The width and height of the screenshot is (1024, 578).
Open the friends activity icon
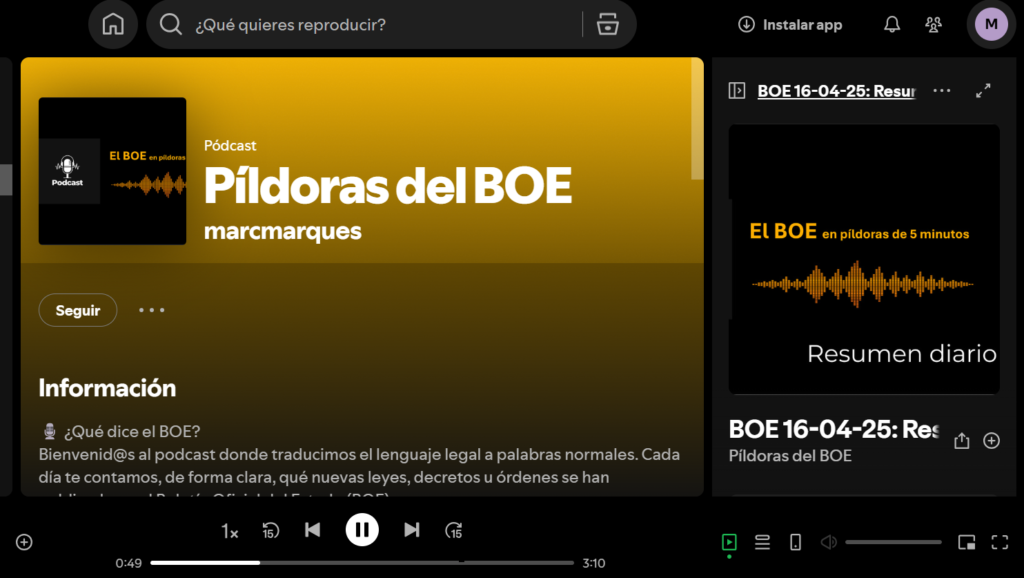tap(934, 25)
